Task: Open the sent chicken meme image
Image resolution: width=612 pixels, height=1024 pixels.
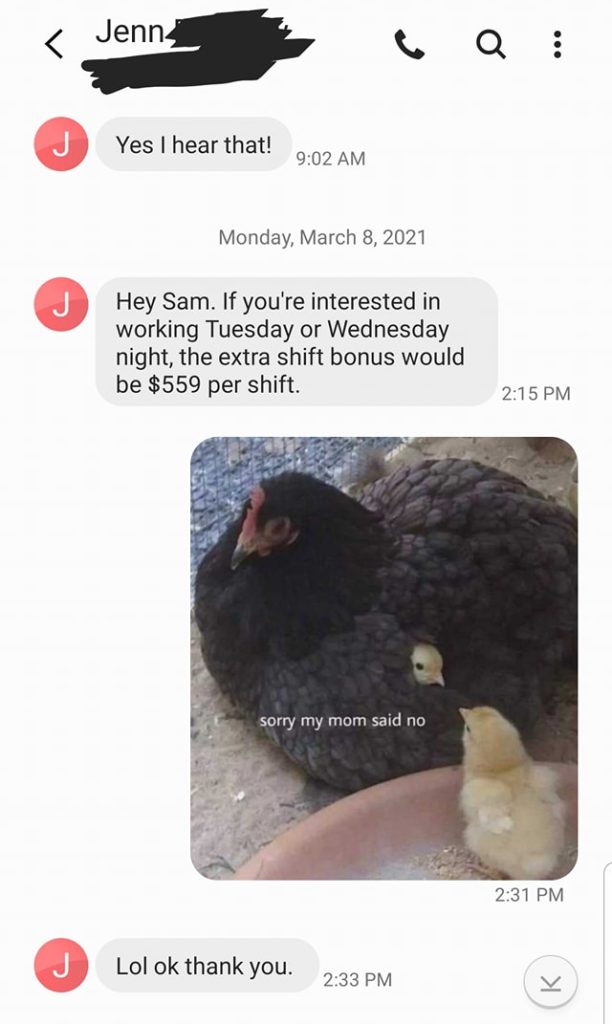Action: (x=384, y=658)
